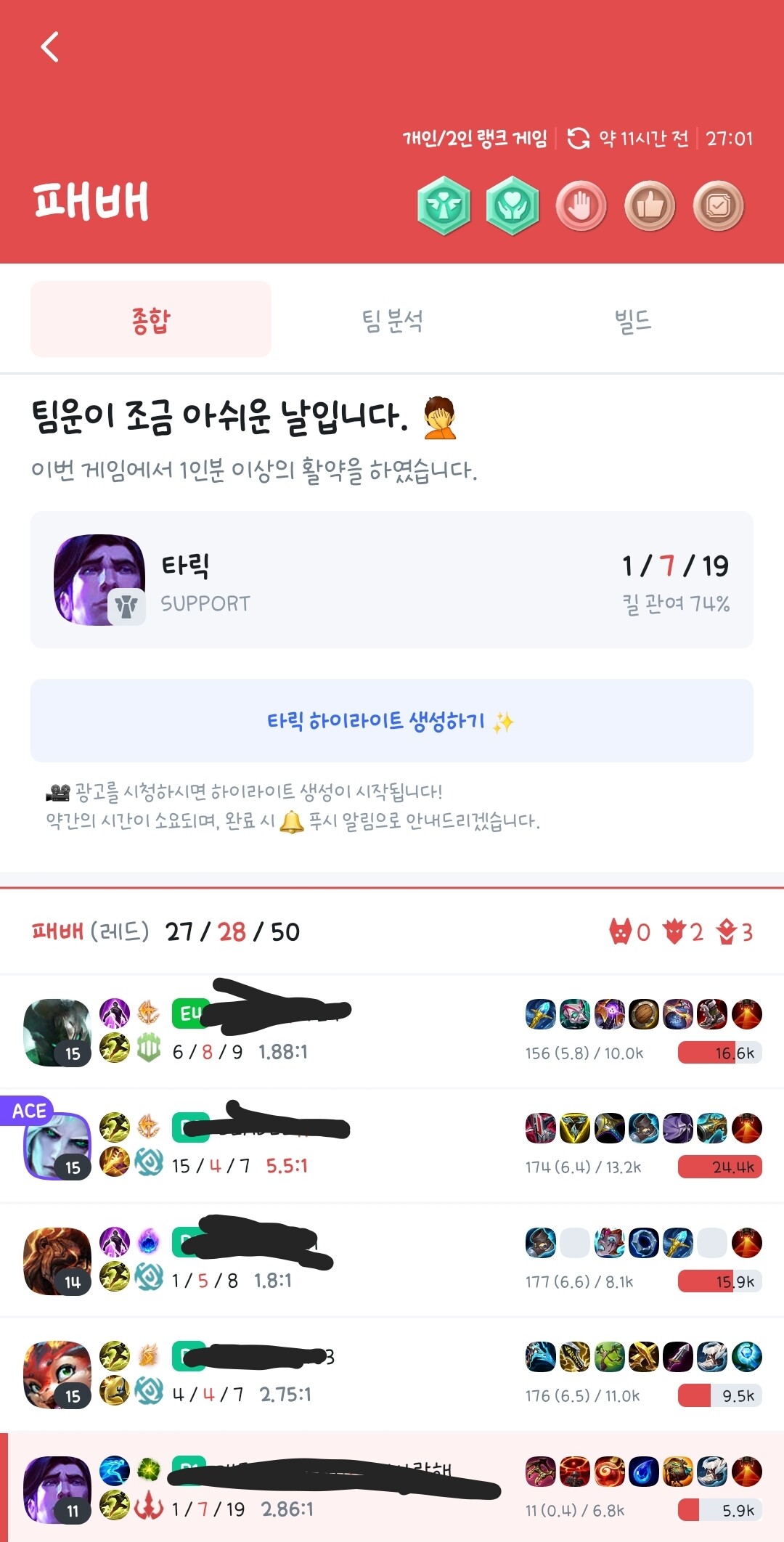Screen dimensions: 784x1542
Task: Open the ACE player row 15 / 4 / 7
Action: [392, 1146]
